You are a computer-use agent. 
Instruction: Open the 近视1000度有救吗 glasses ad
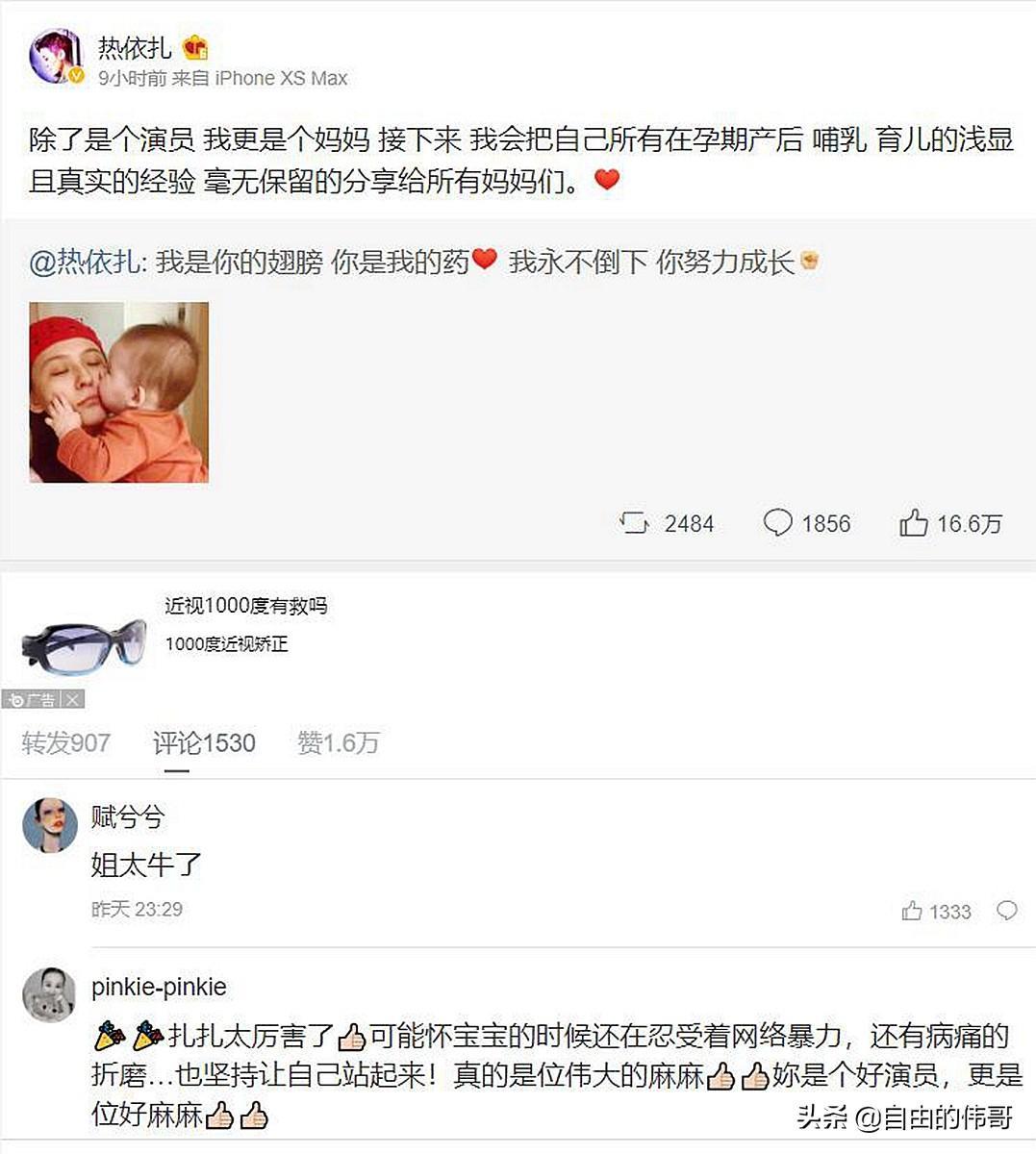pyautogui.click(x=245, y=606)
